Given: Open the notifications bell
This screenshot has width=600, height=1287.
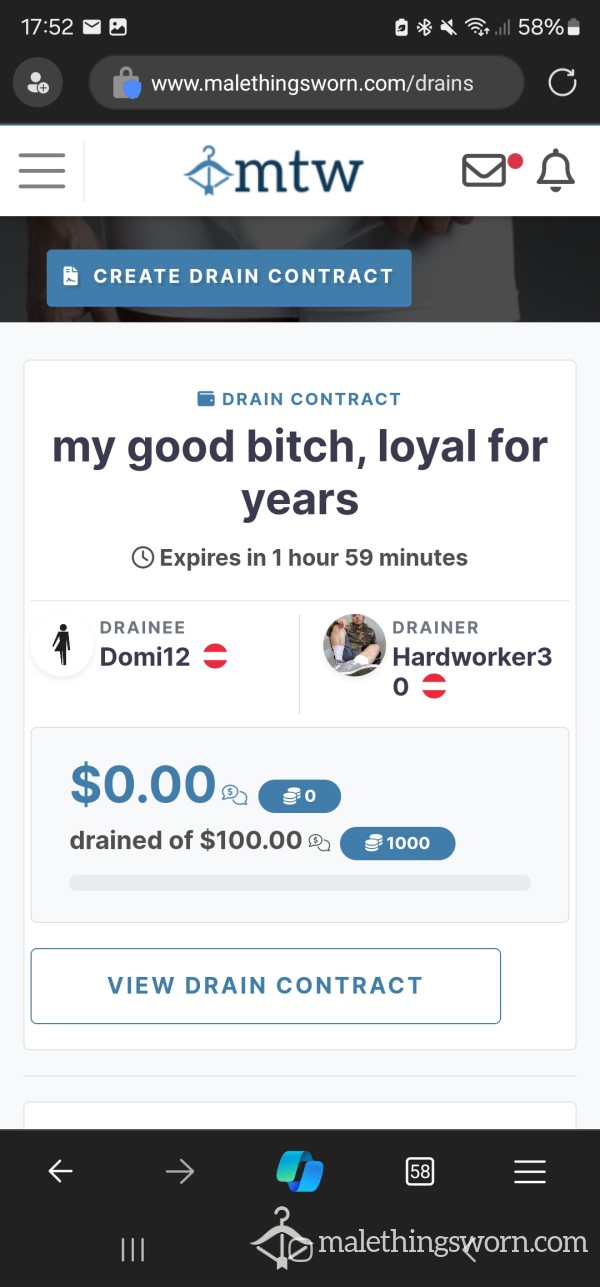Looking at the screenshot, I should tap(556, 171).
